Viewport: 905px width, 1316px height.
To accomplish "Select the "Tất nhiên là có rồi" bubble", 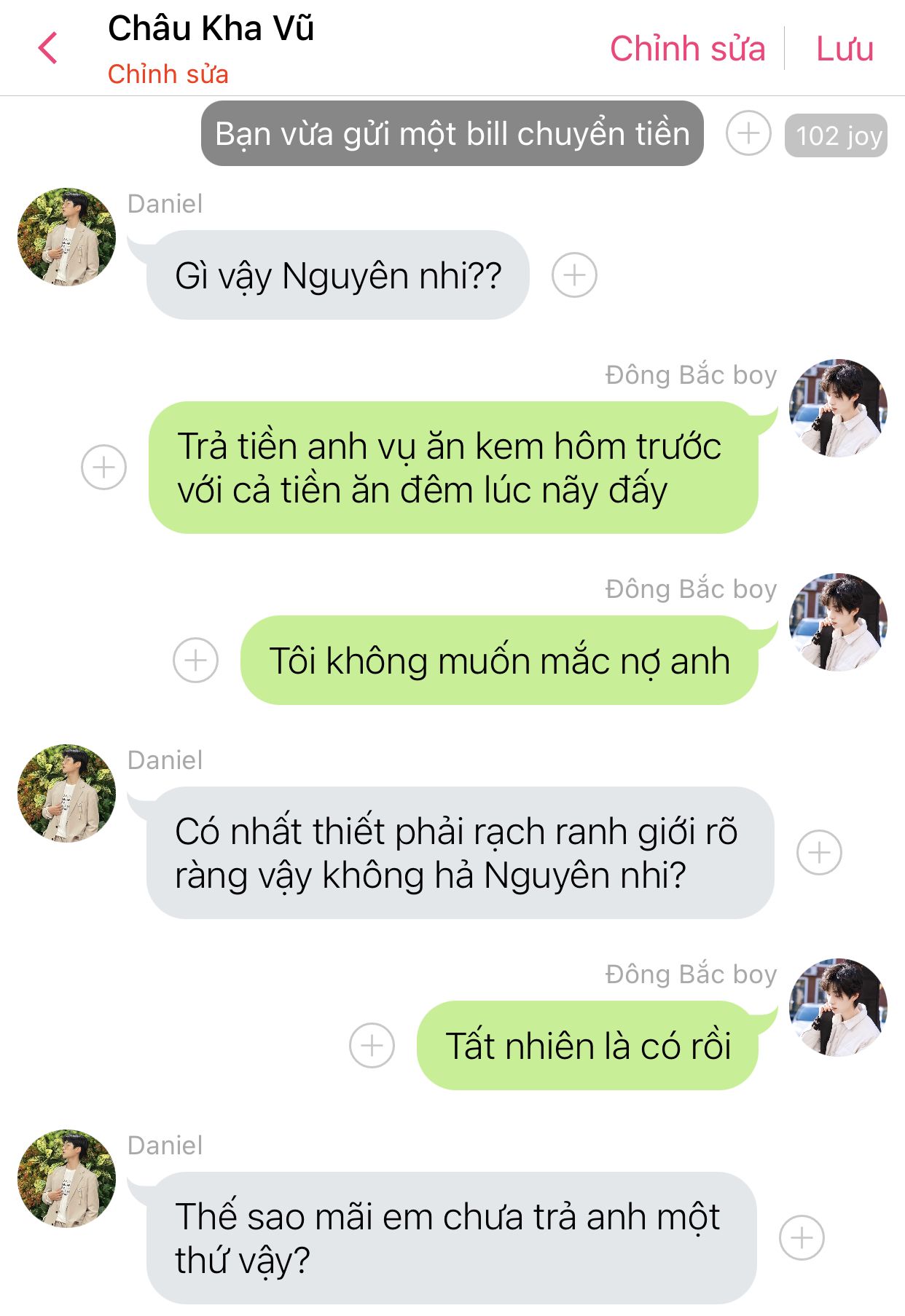I will tap(587, 1047).
